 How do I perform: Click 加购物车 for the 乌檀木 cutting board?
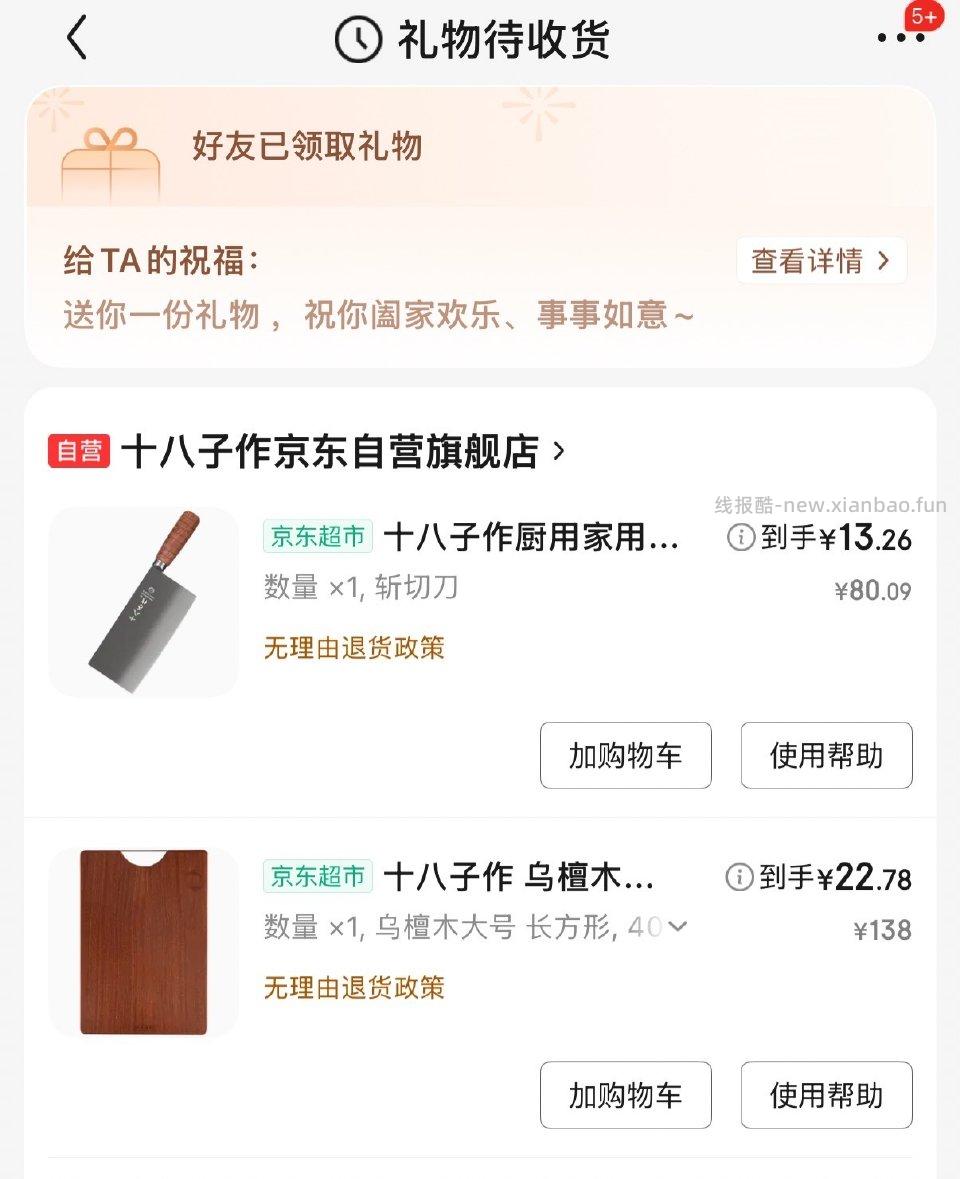coord(624,1096)
